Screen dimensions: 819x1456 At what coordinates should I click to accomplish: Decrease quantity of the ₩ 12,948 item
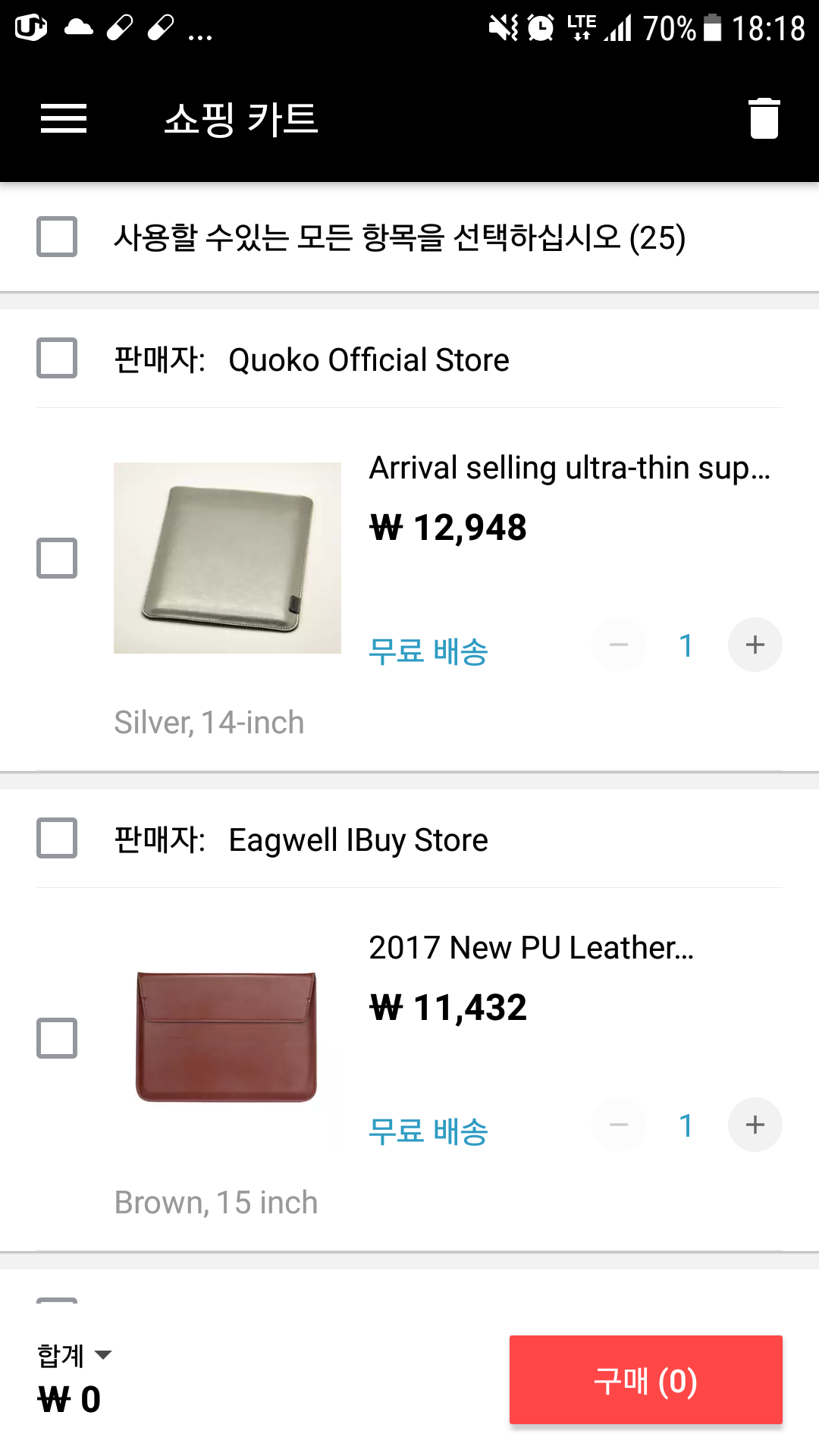[619, 645]
